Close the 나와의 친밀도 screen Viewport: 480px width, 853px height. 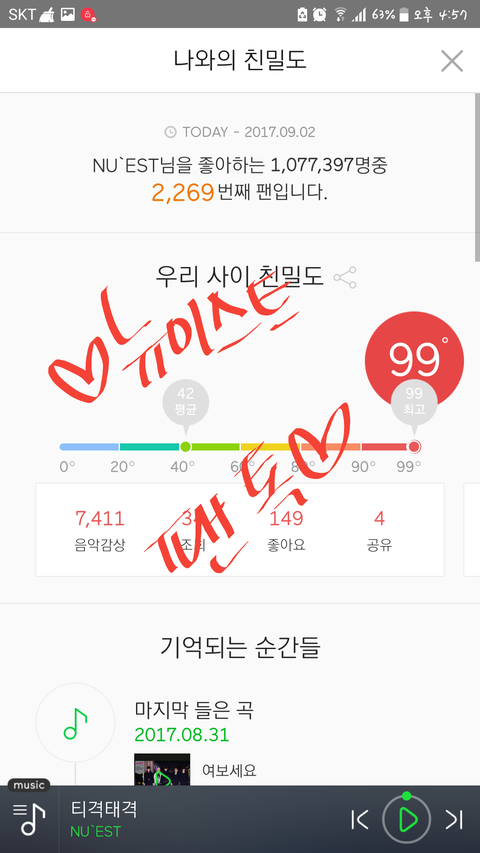click(x=452, y=60)
